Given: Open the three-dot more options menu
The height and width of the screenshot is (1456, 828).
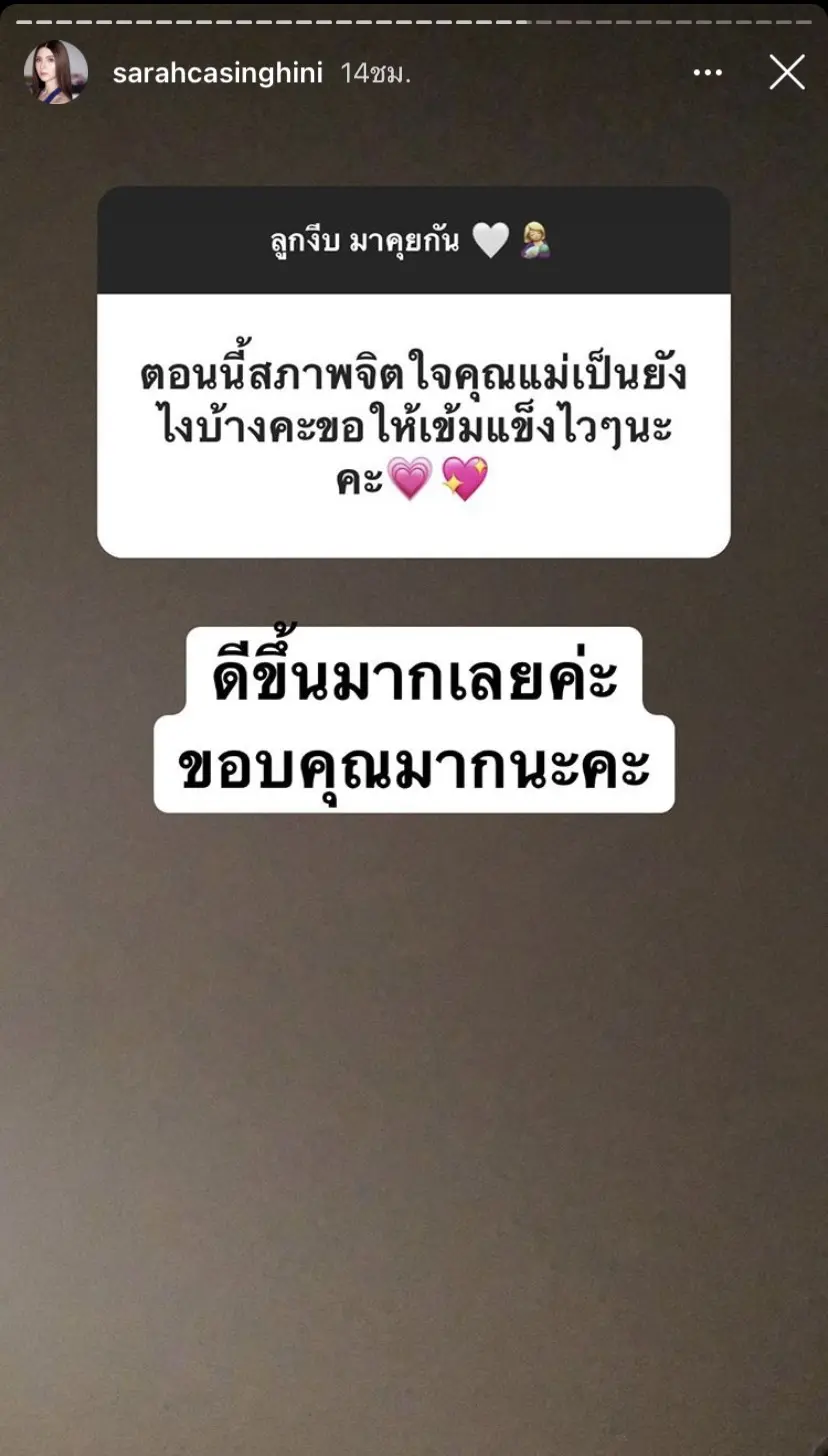Looking at the screenshot, I should [708, 73].
